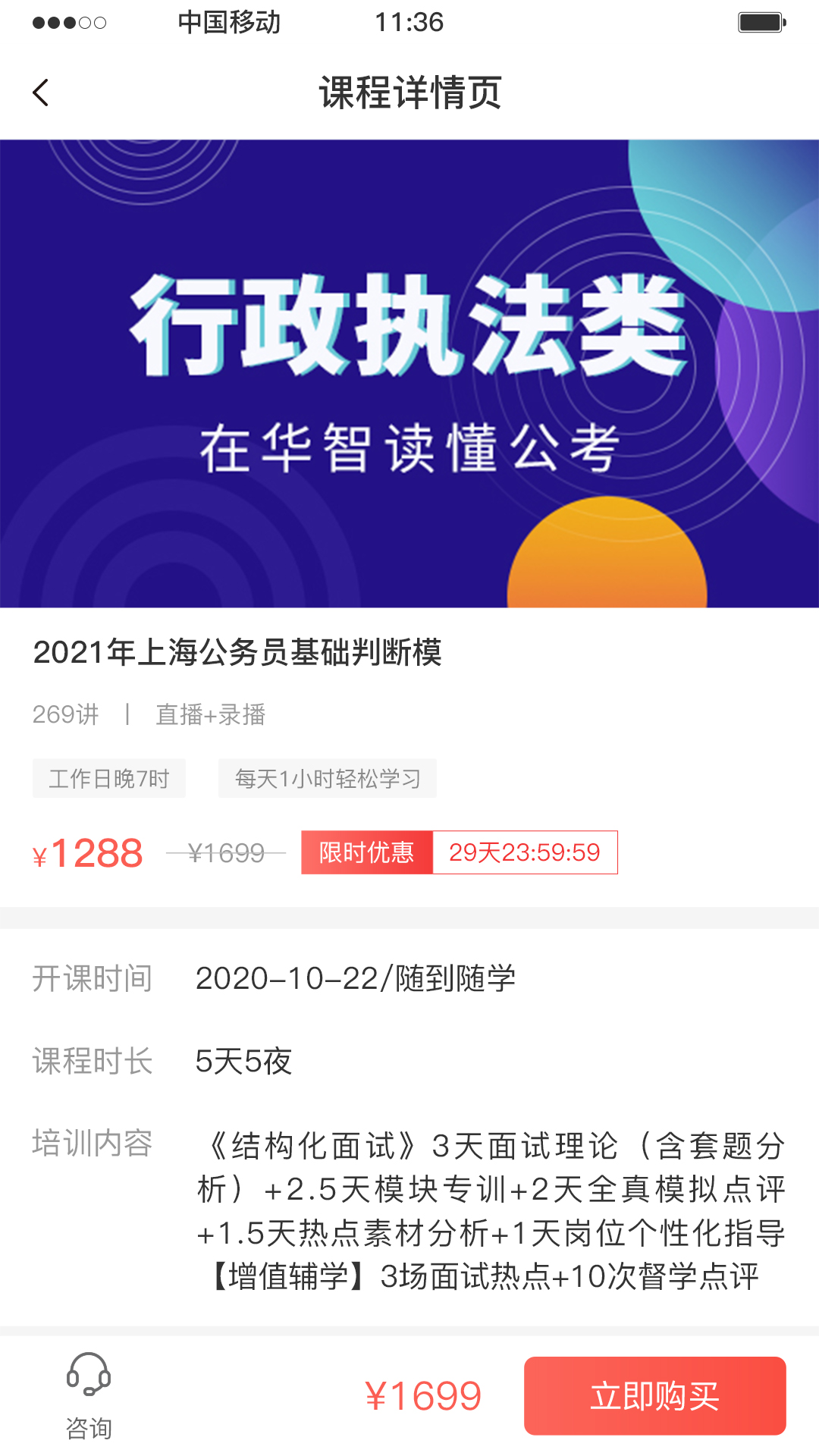Open the 行政执法类 course banner image

(409, 373)
